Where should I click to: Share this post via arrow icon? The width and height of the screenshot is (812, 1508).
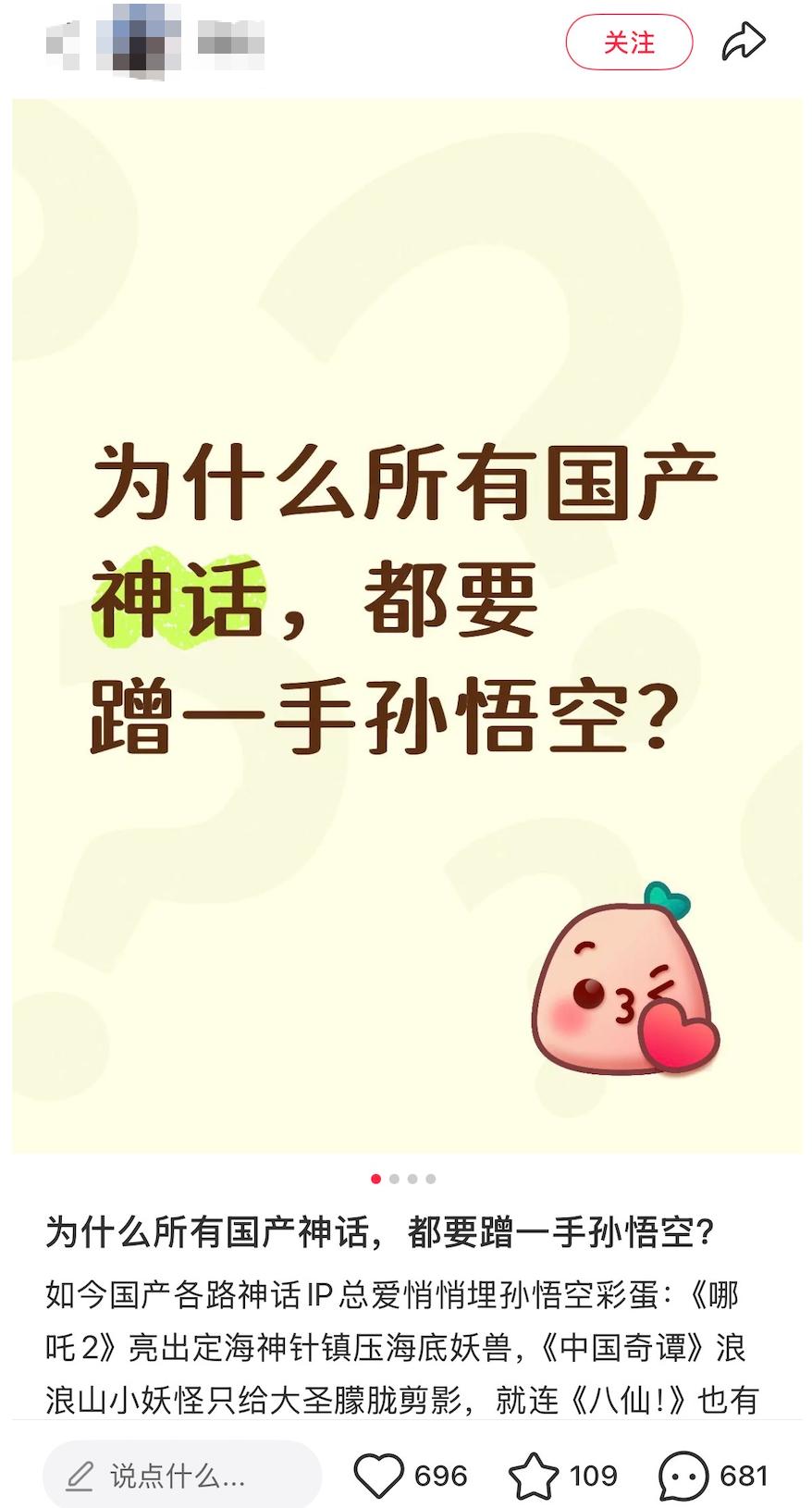(744, 42)
